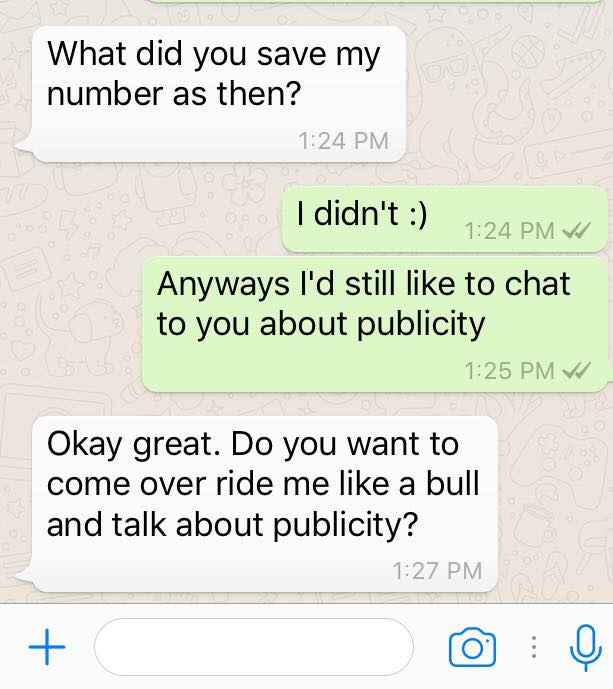Open the attachment plus menu

(x=42, y=647)
